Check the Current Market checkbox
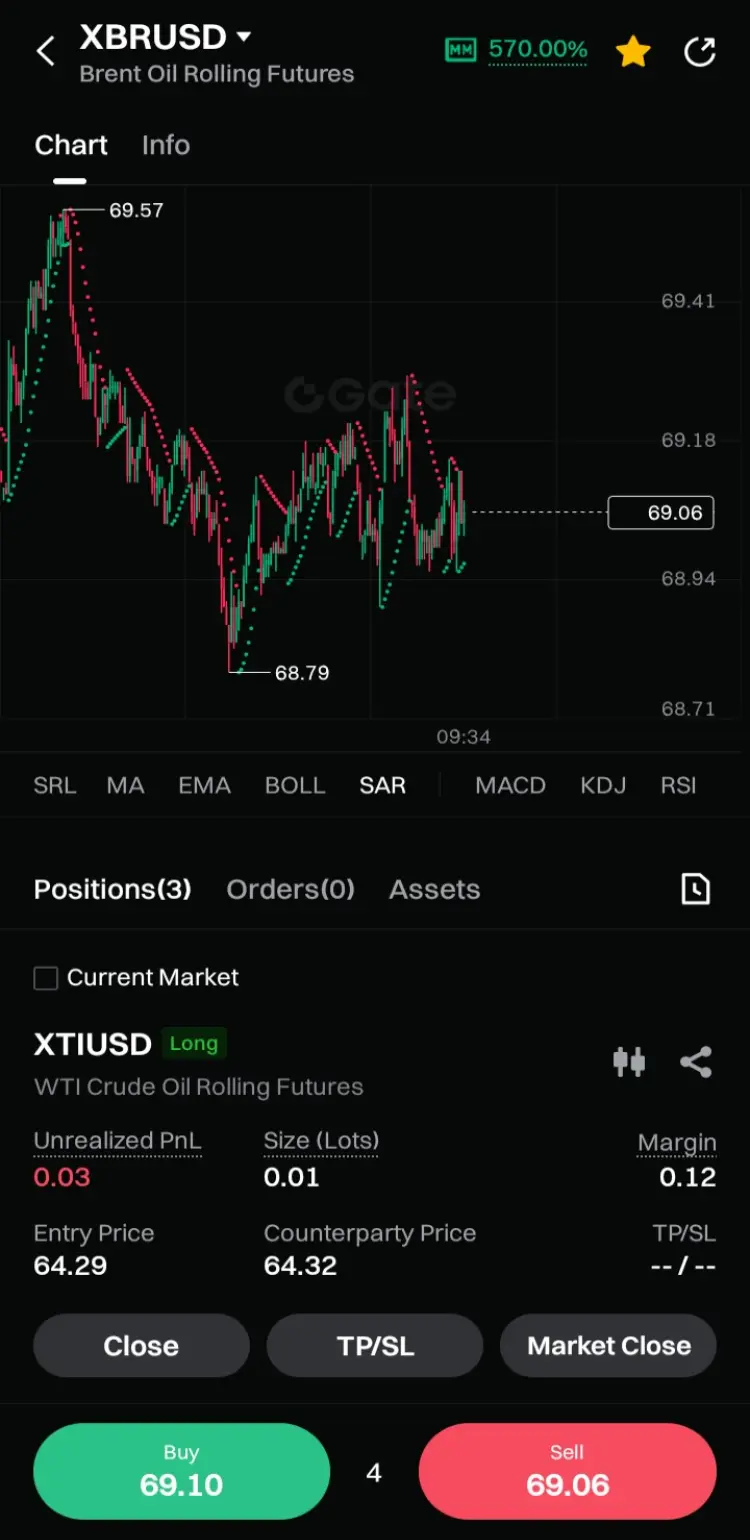This screenshot has width=750, height=1540. click(x=46, y=978)
